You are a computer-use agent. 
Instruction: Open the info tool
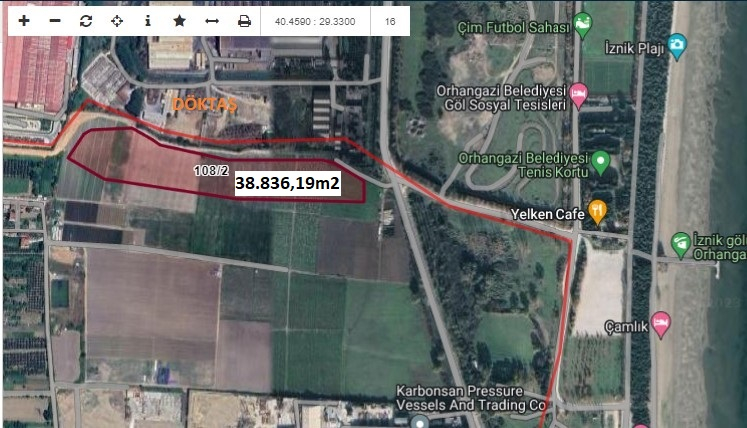click(x=148, y=21)
